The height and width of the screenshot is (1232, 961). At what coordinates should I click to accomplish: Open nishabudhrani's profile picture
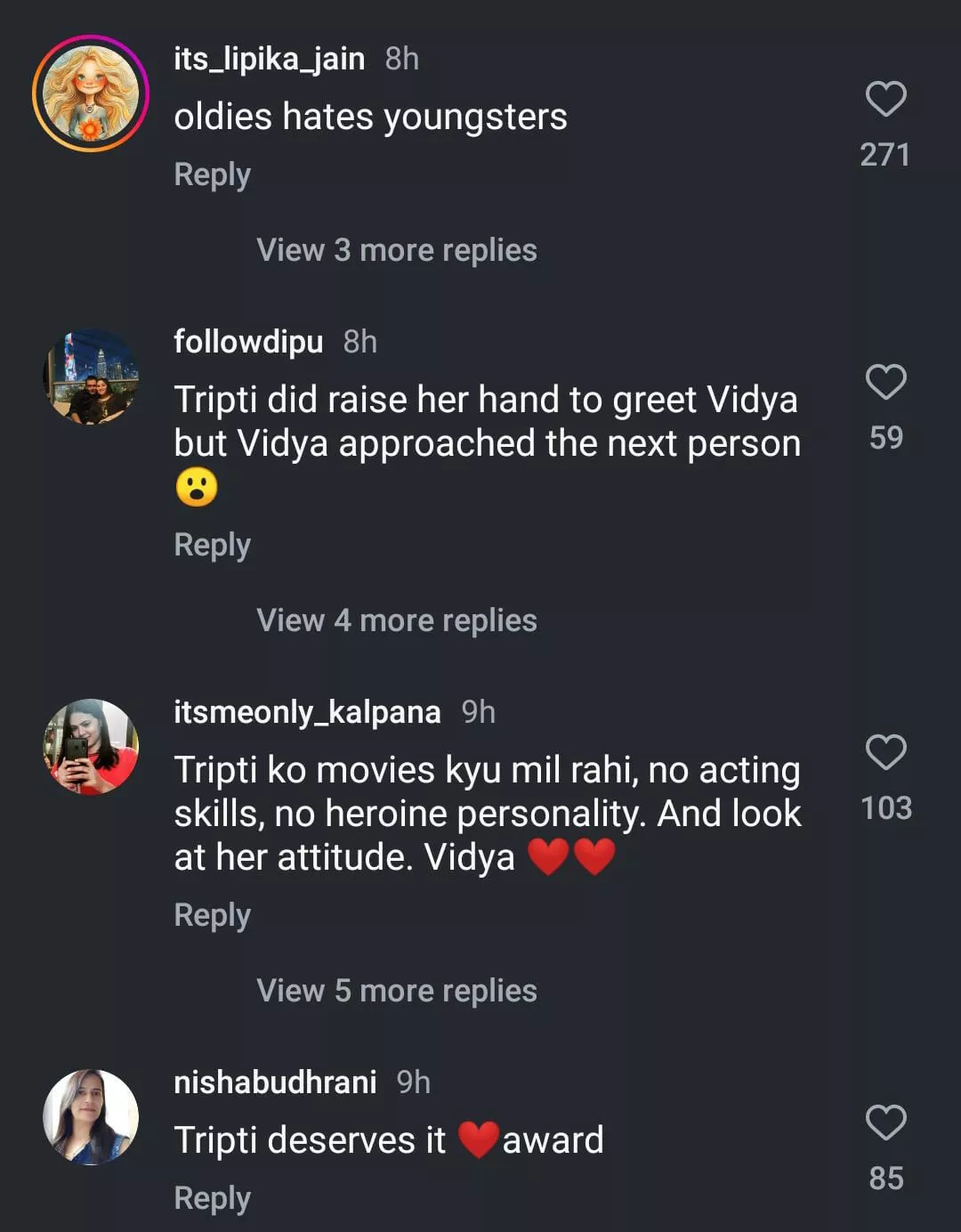91,1117
